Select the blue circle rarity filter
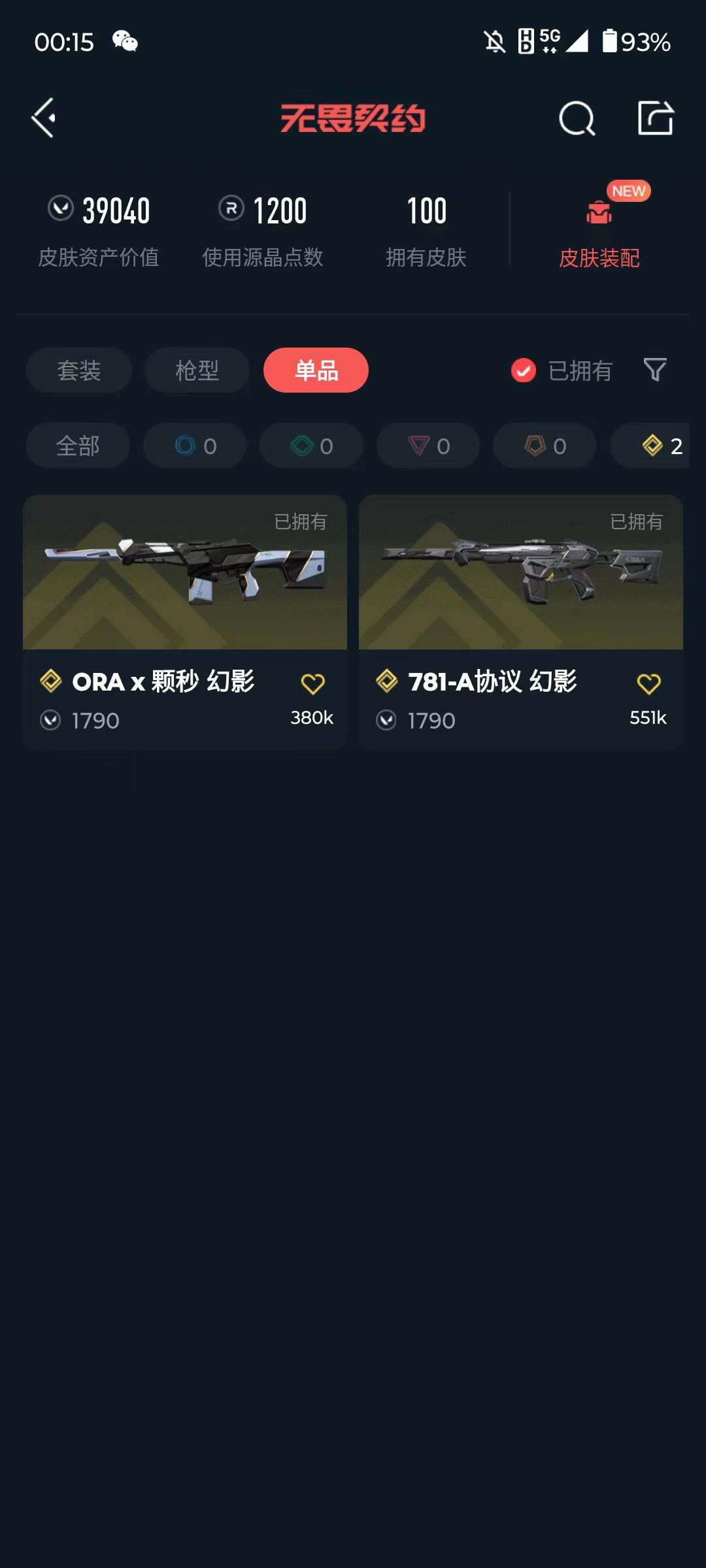Image resolution: width=706 pixels, height=1568 pixels. (x=194, y=446)
